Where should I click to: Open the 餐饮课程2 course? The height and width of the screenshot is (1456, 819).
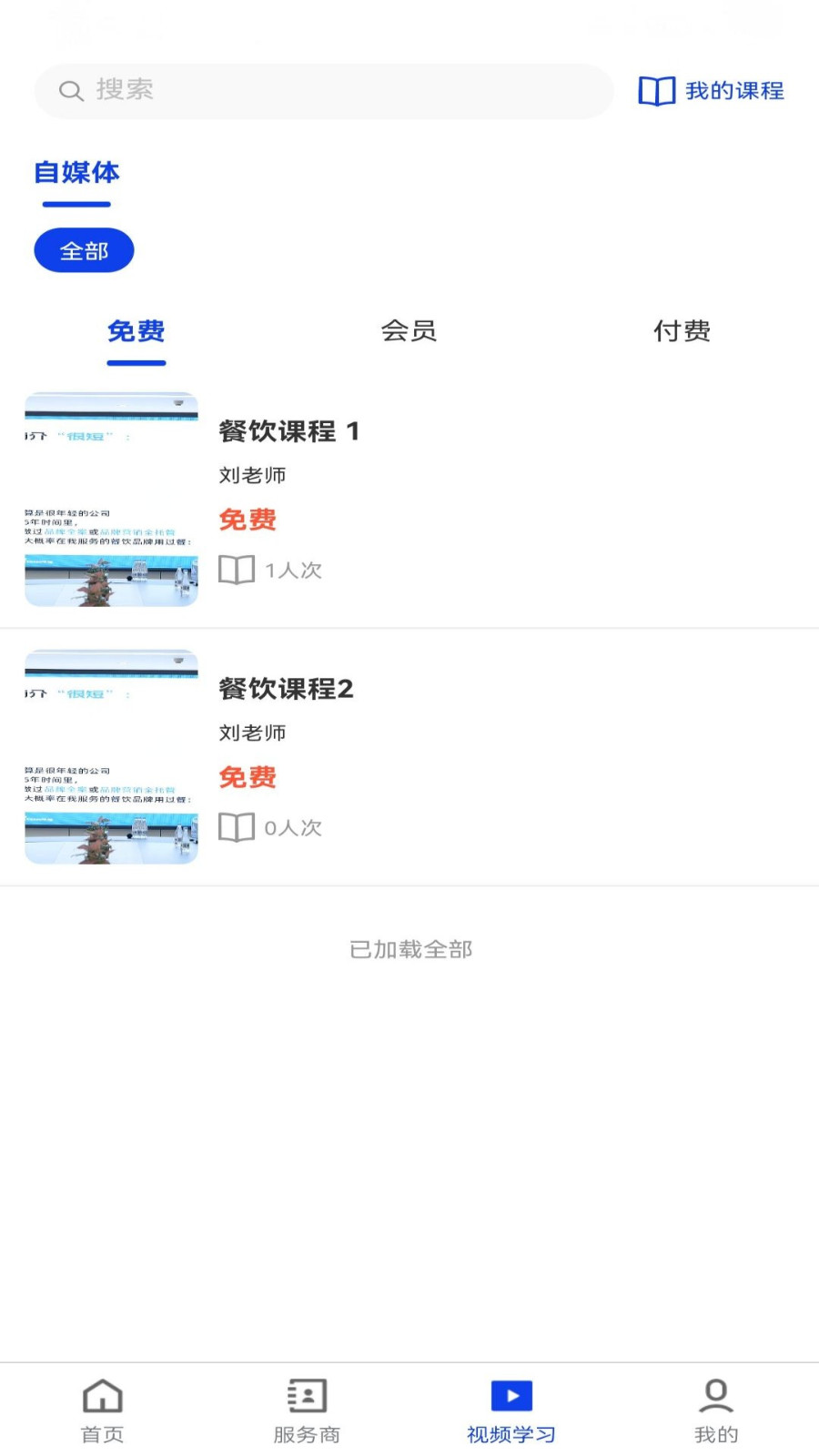409,757
